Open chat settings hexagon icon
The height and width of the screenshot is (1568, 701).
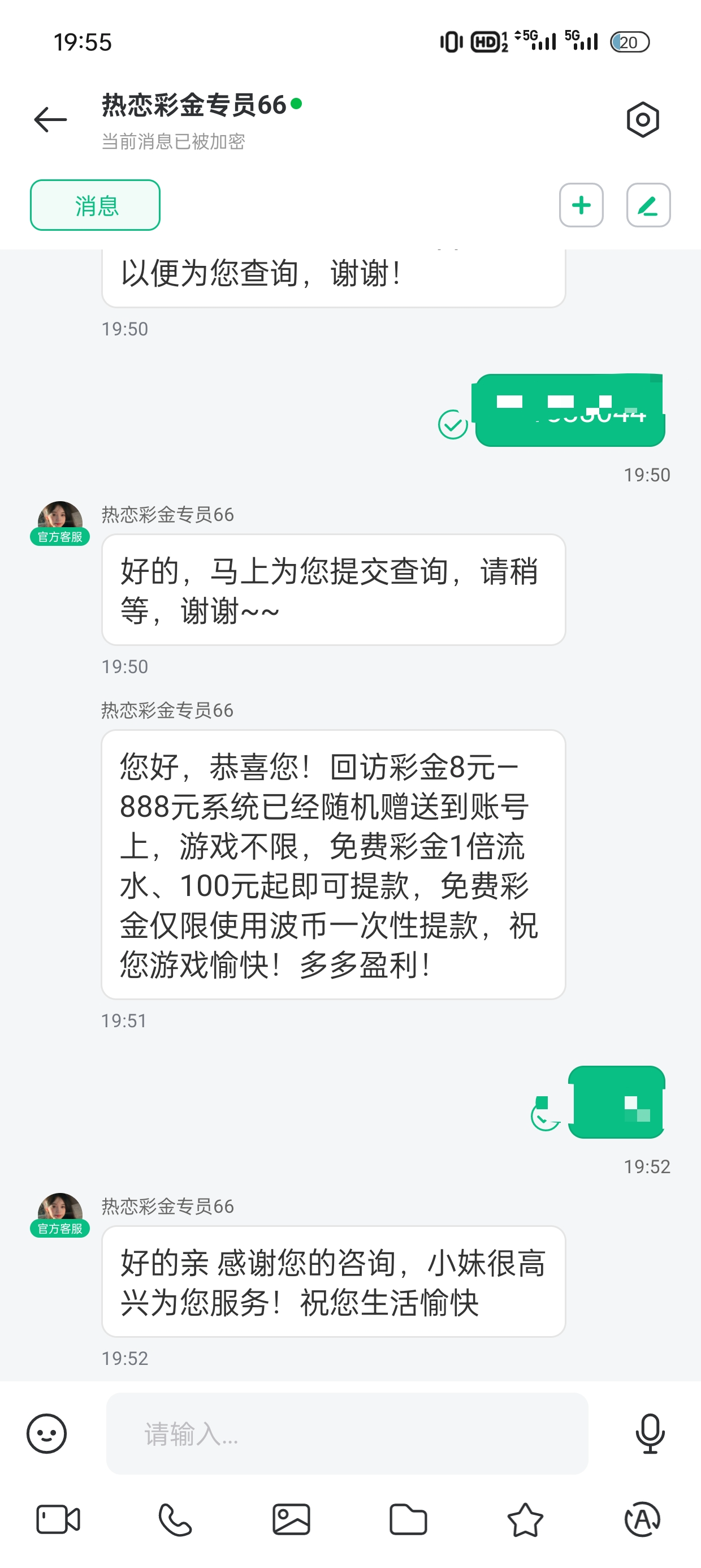643,119
